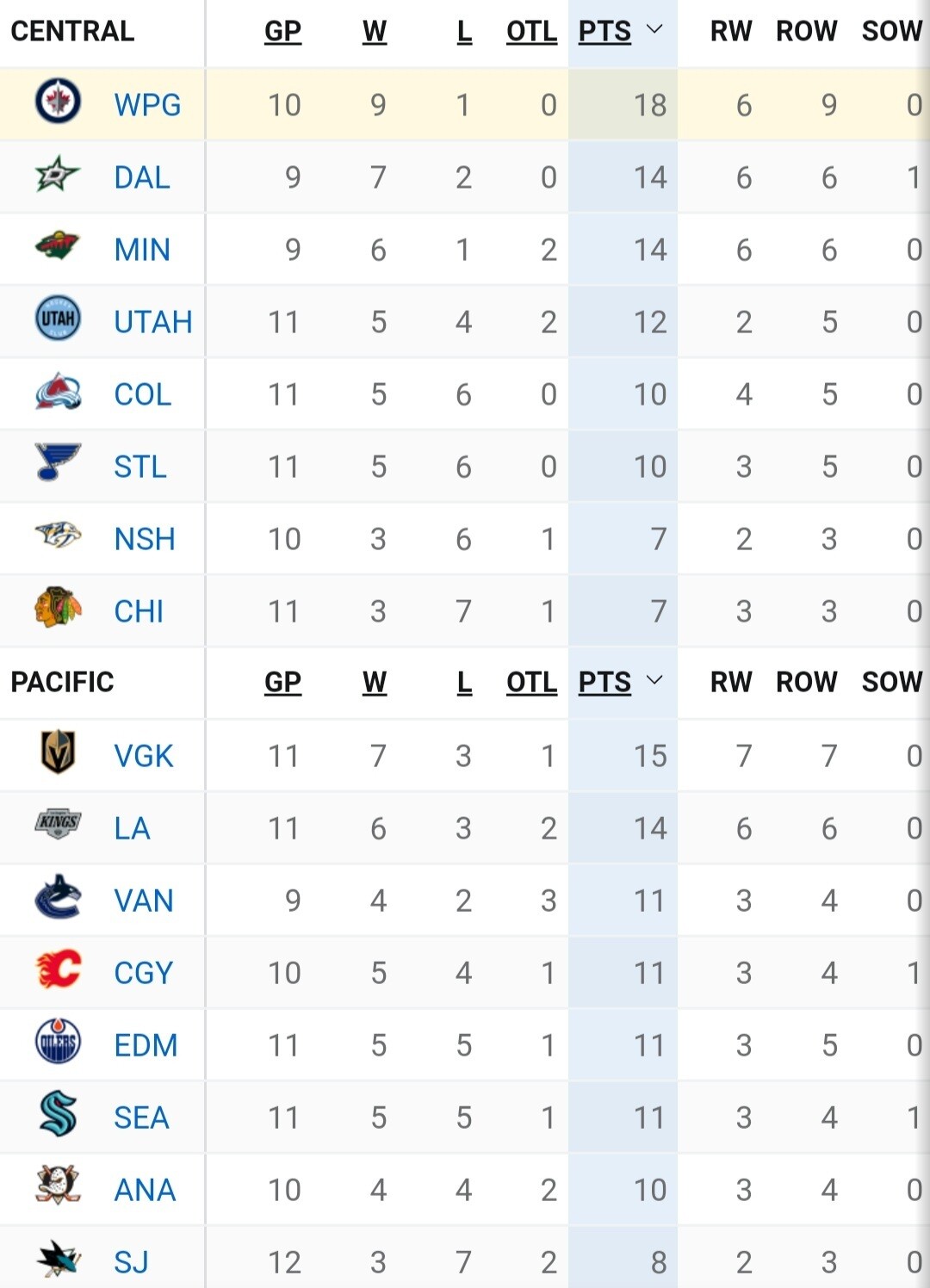
Task: Sort Central standings by W header
Action: tap(375, 31)
